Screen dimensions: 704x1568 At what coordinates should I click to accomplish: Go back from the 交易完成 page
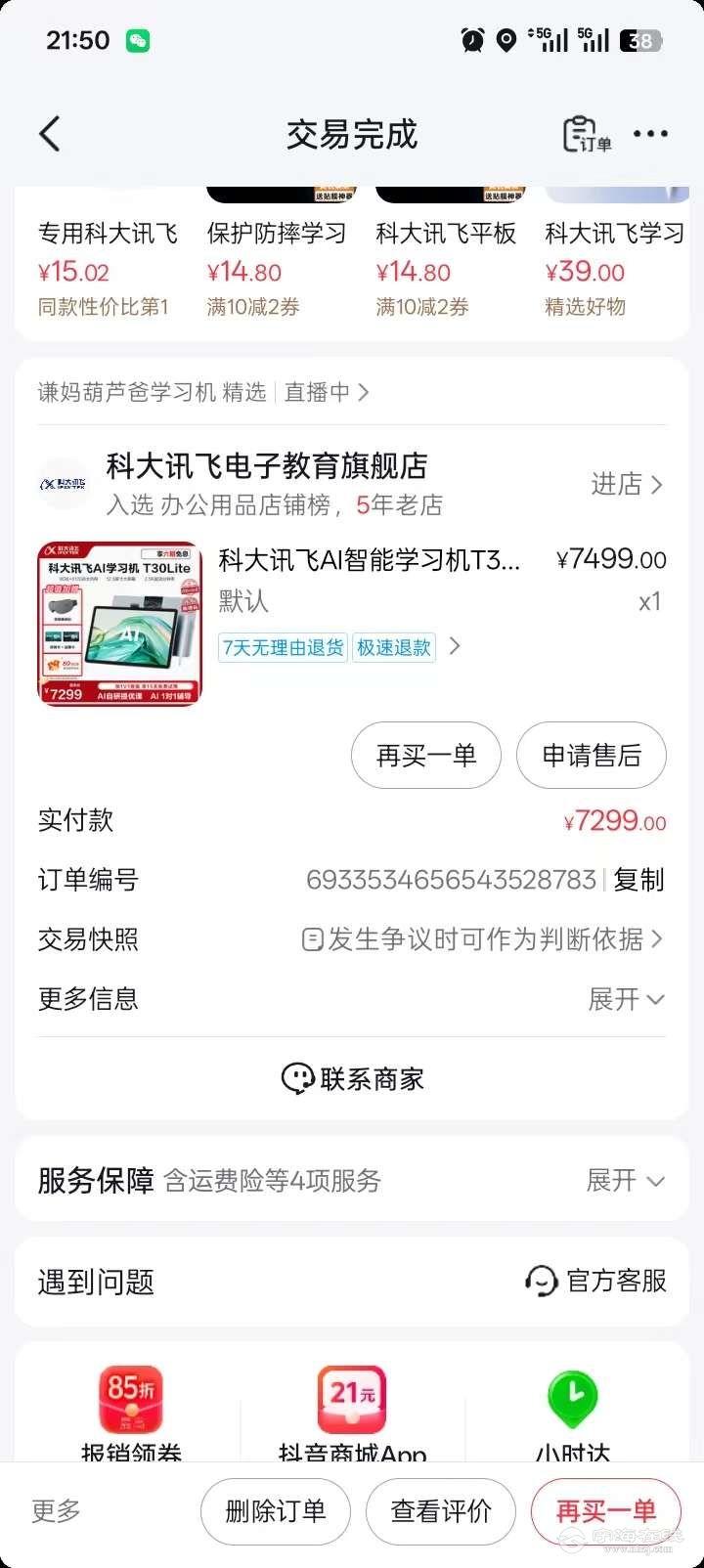(50, 135)
